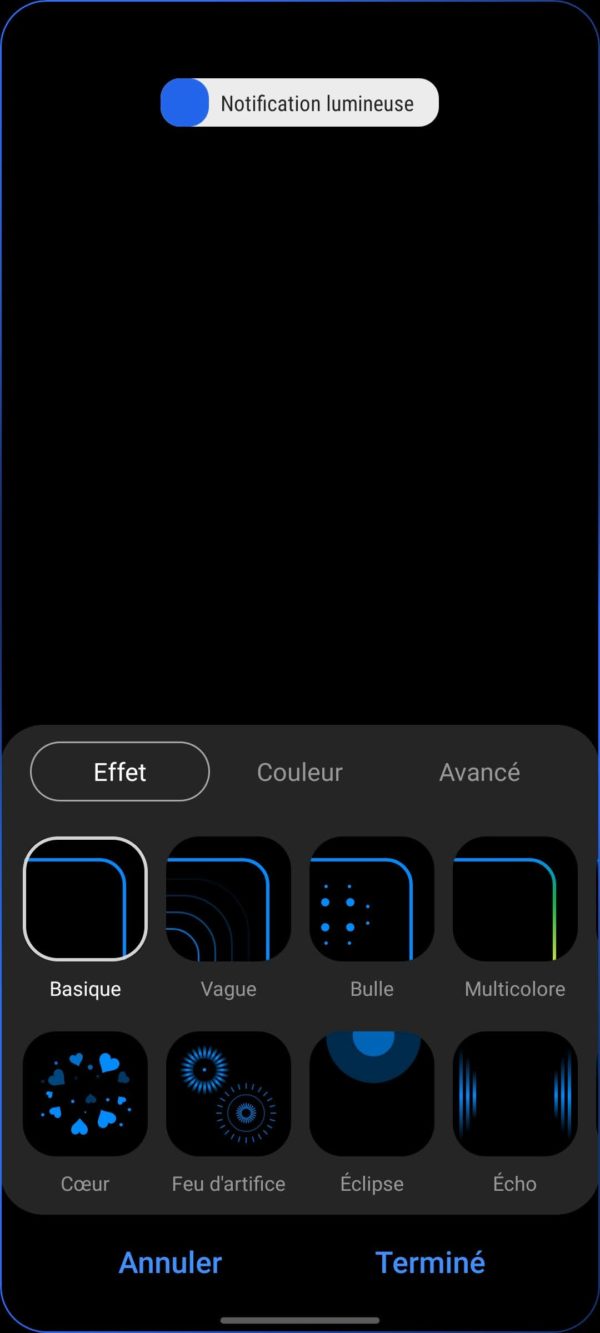
Task: Pick the Bulle effect
Action: [x=372, y=898]
